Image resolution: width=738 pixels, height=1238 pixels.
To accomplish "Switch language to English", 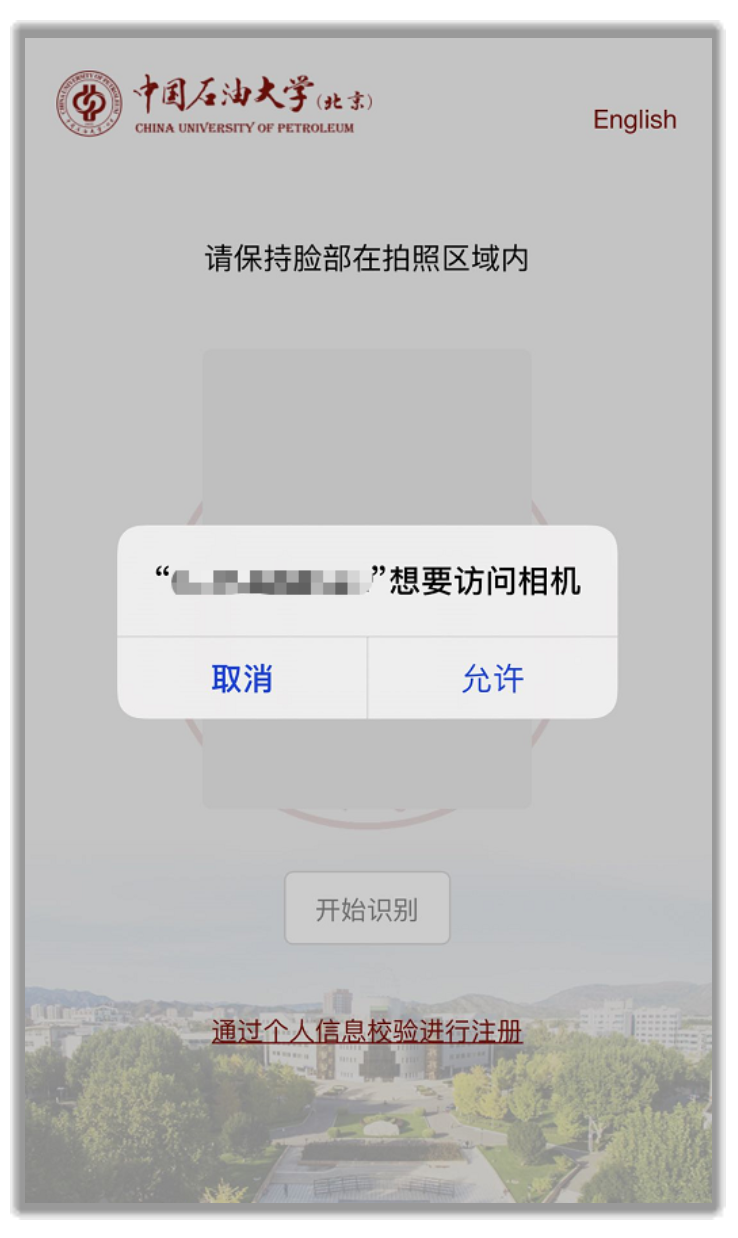I will tap(634, 120).
